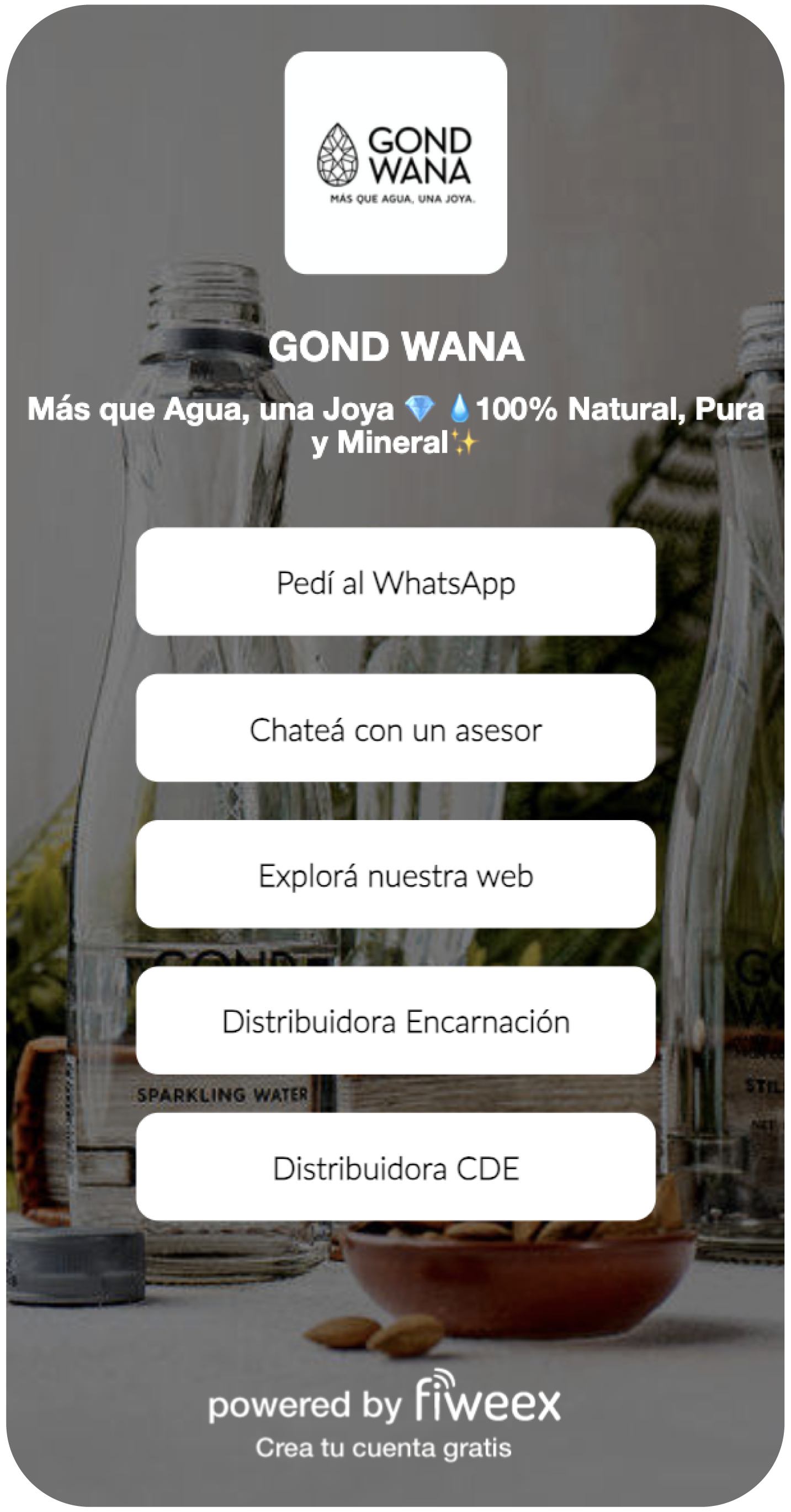
Task: Click the GOND WANA wordmark inside the logo card
Action: pos(420,154)
